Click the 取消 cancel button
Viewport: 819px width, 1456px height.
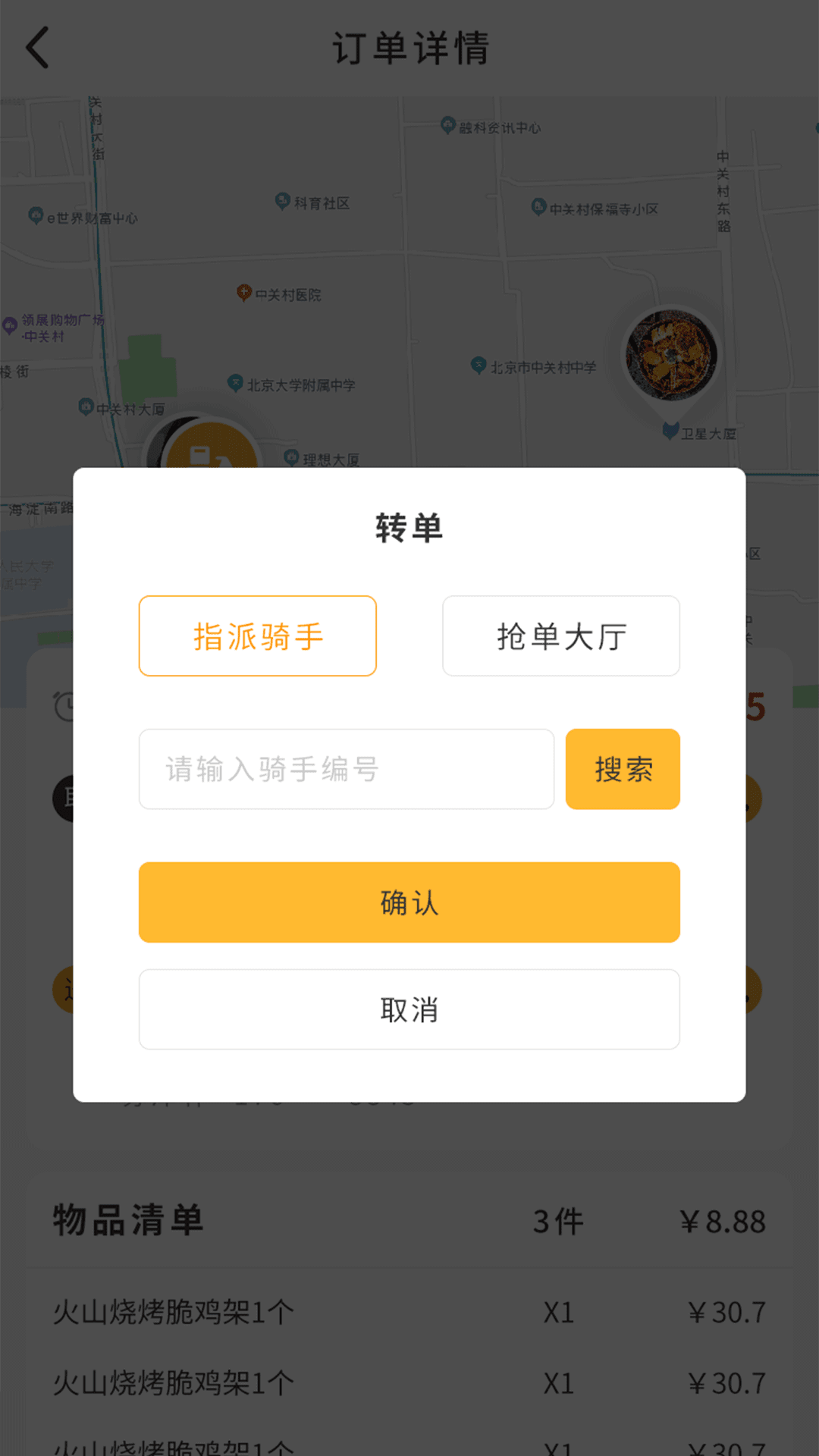[x=409, y=1009]
